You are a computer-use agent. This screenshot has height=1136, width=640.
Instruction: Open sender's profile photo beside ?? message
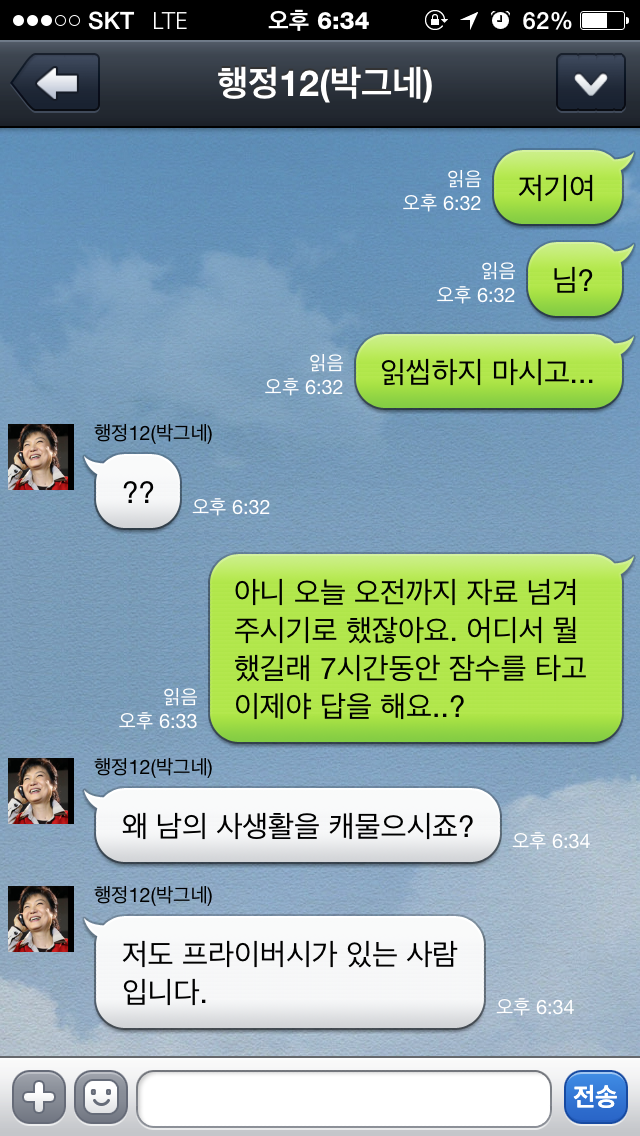pos(41,457)
